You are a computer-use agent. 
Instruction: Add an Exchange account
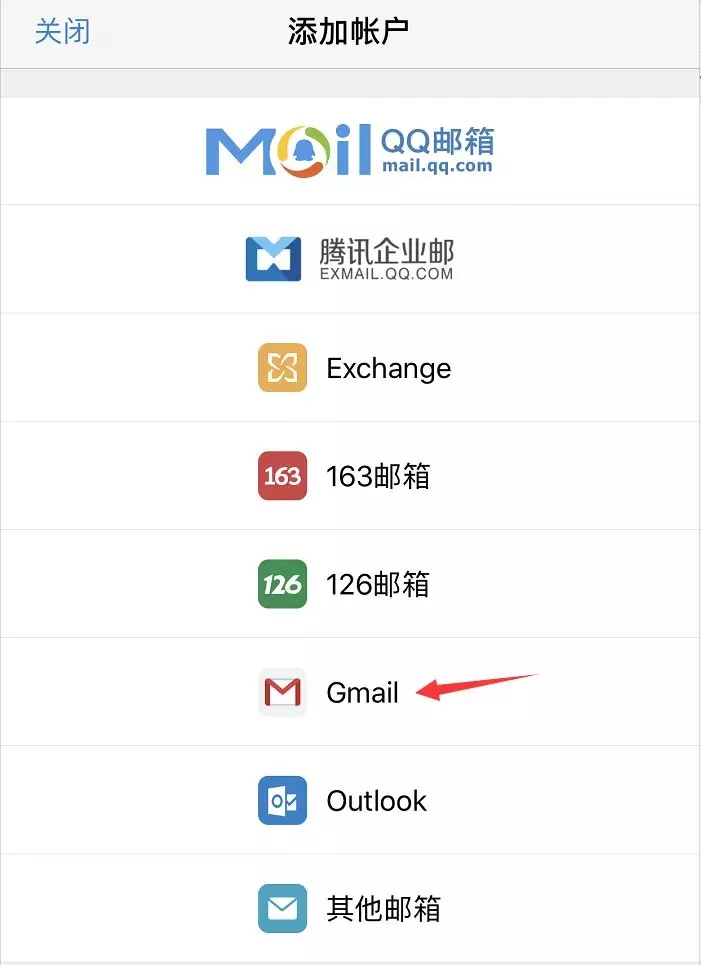coord(354,368)
